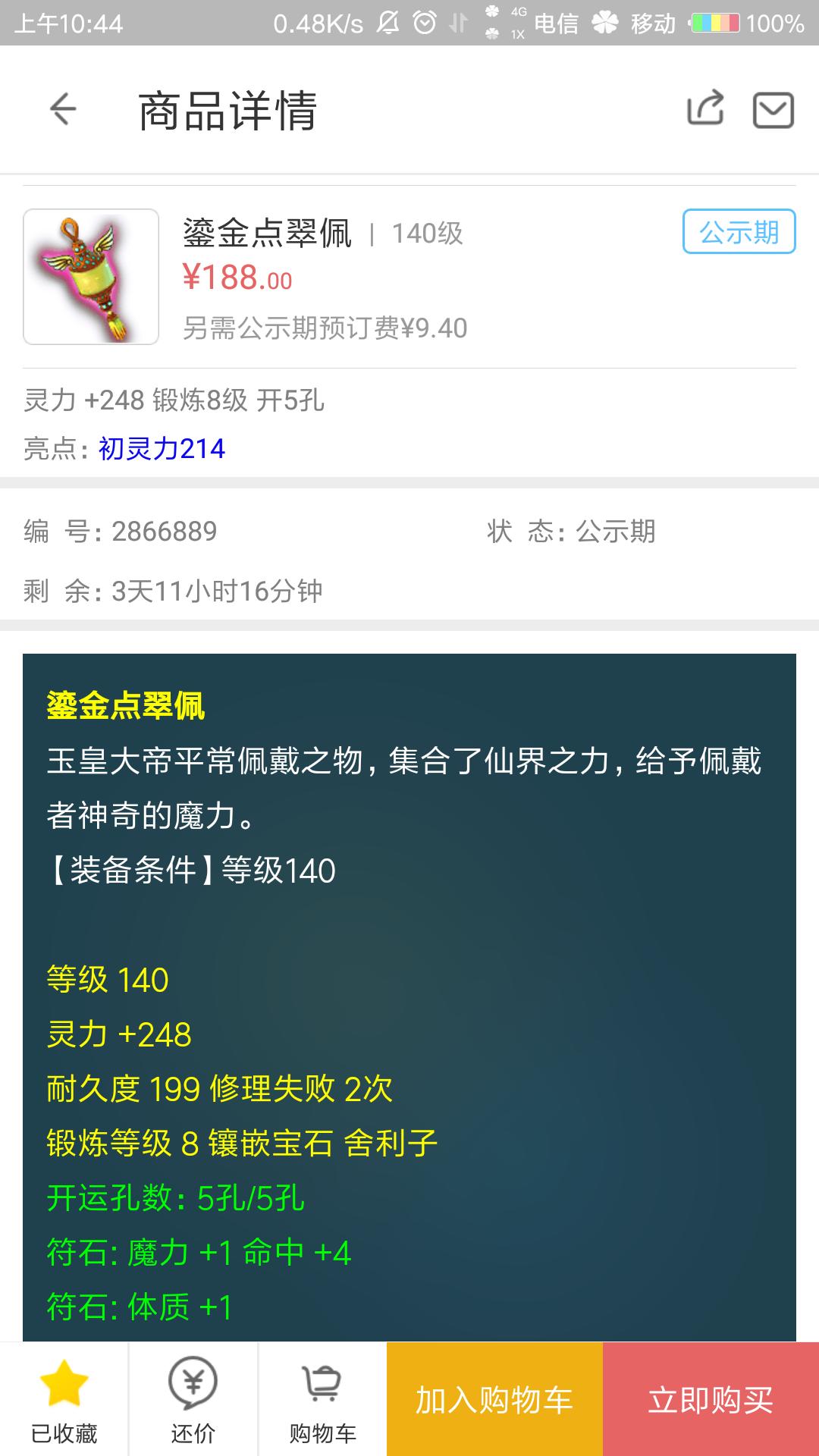This screenshot has width=819, height=1456.
Task: Open the 购物车 shopping cart
Action: tap(322, 1400)
